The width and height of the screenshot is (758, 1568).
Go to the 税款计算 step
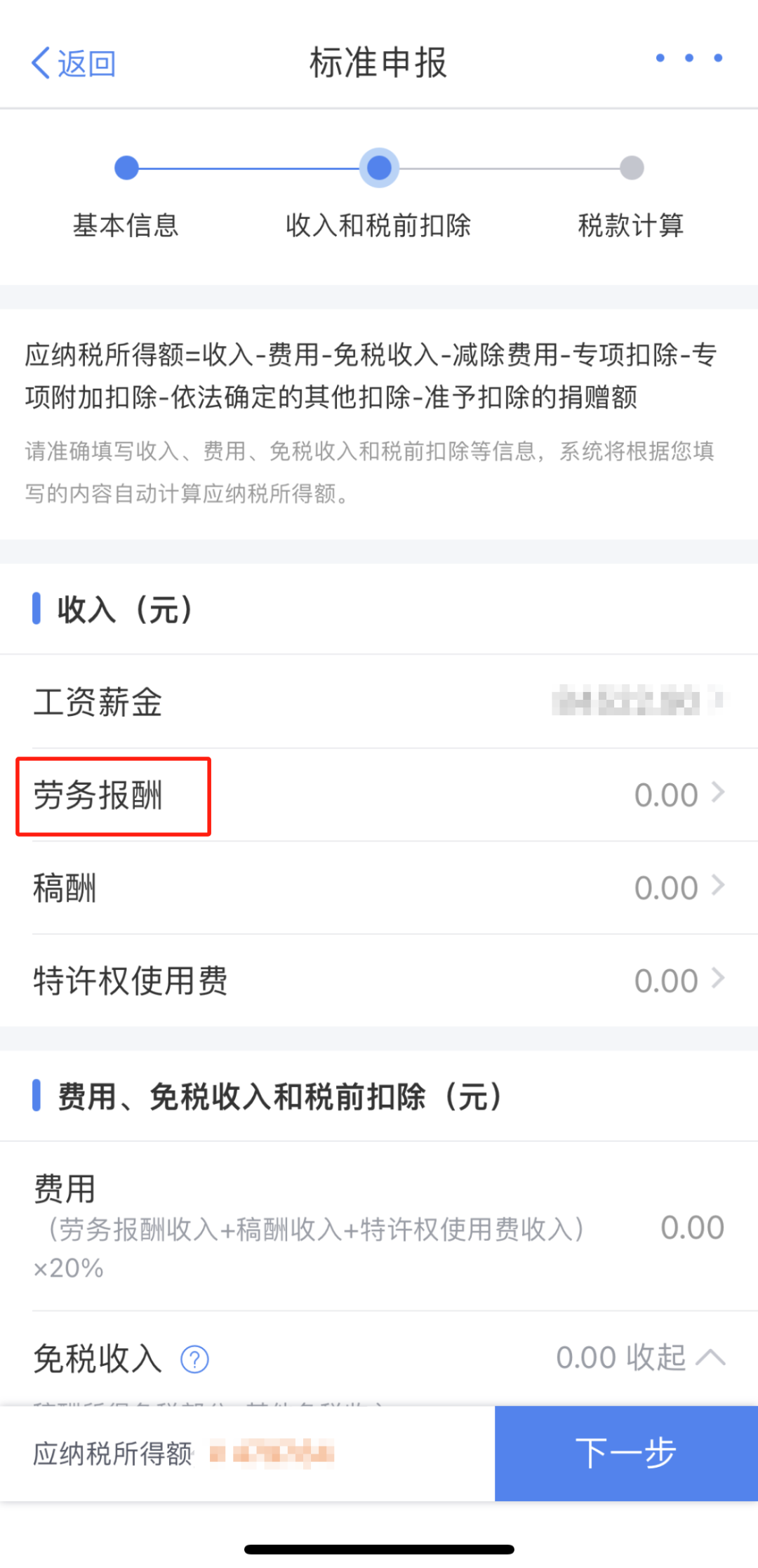pyautogui.click(x=630, y=225)
